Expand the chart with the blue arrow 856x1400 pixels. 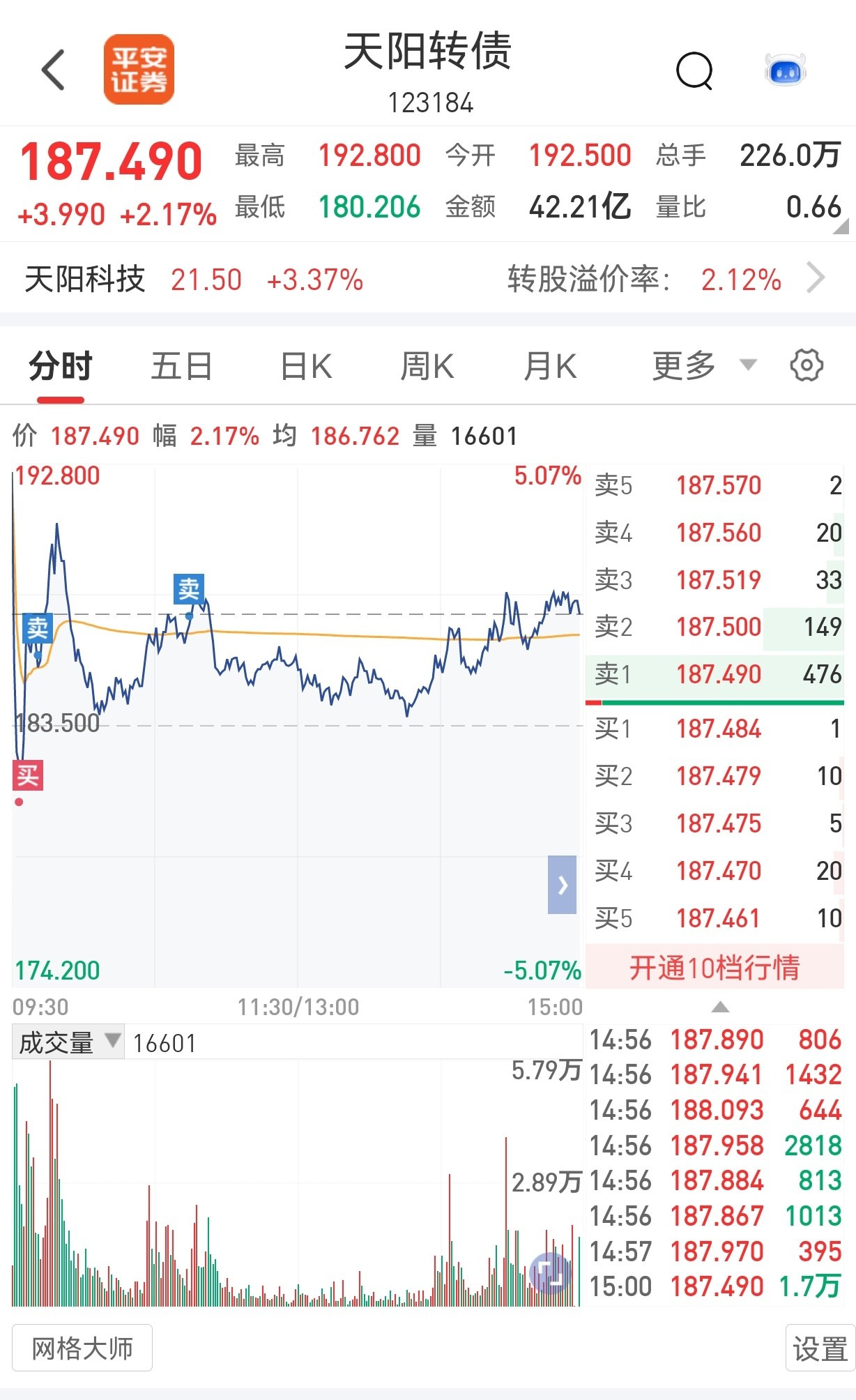click(x=562, y=885)
